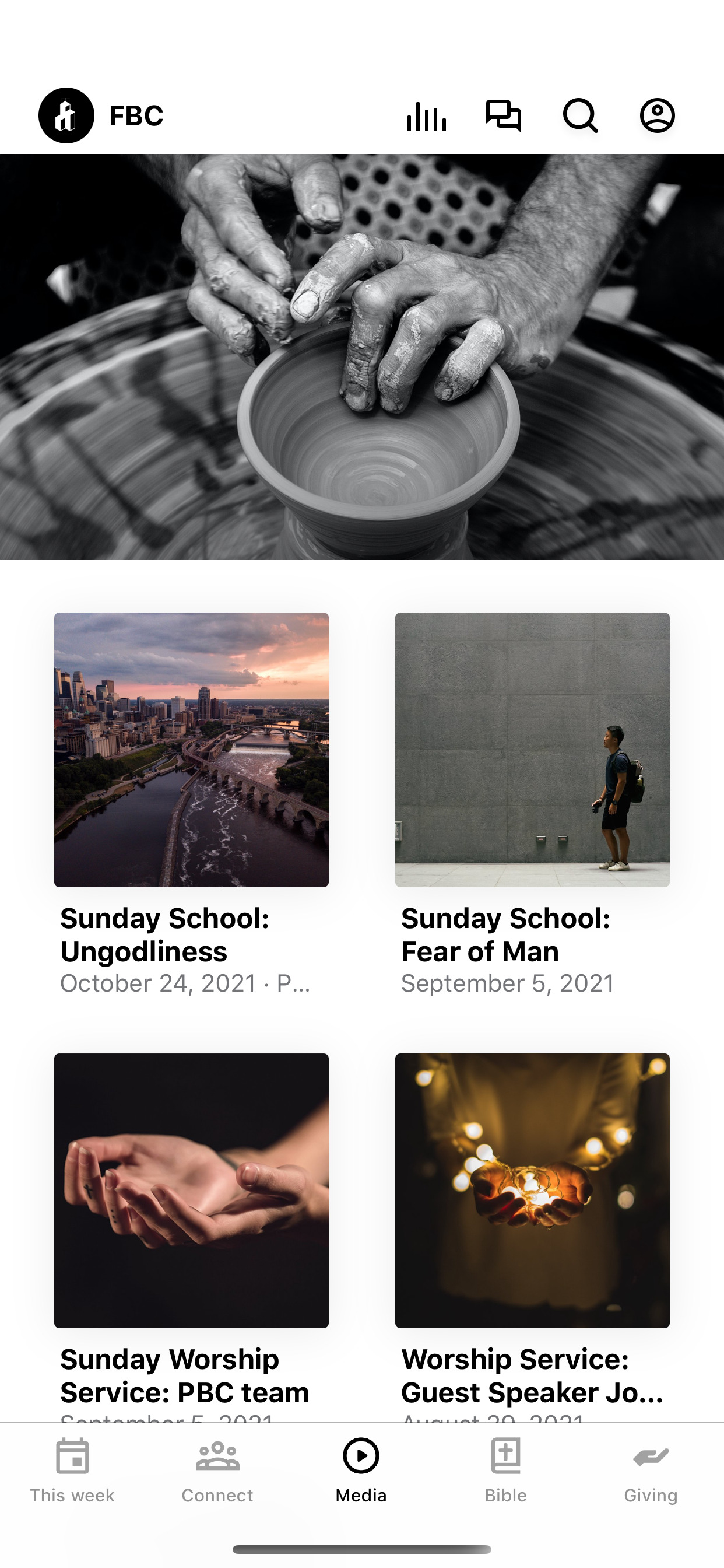Open the chat messages icon
Image resolution: width=724 pixels, height=1568 pixels.
point(503,116)
